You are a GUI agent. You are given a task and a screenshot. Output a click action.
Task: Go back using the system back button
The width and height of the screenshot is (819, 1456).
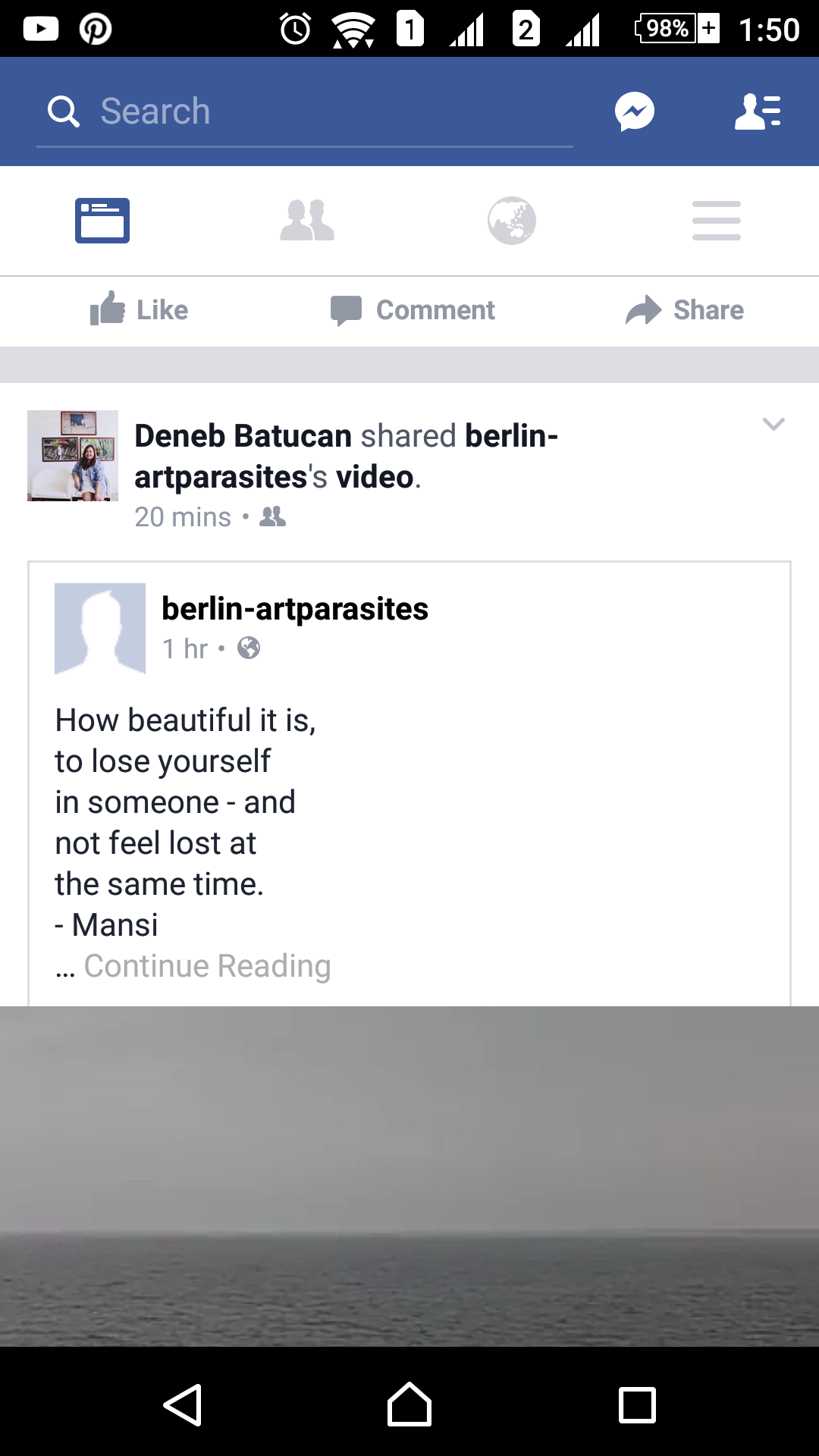tap(183, 1405)
